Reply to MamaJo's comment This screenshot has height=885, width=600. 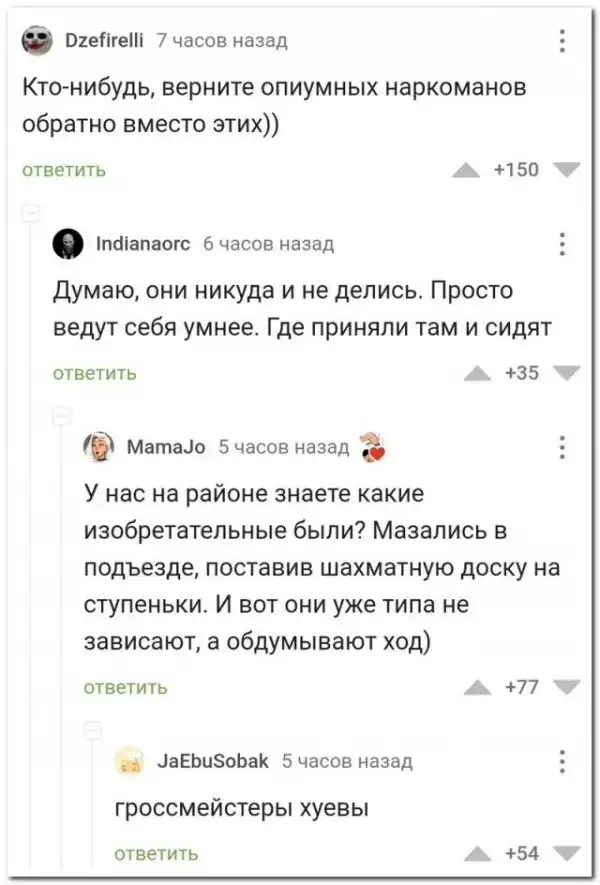click(x=125, y=688)
